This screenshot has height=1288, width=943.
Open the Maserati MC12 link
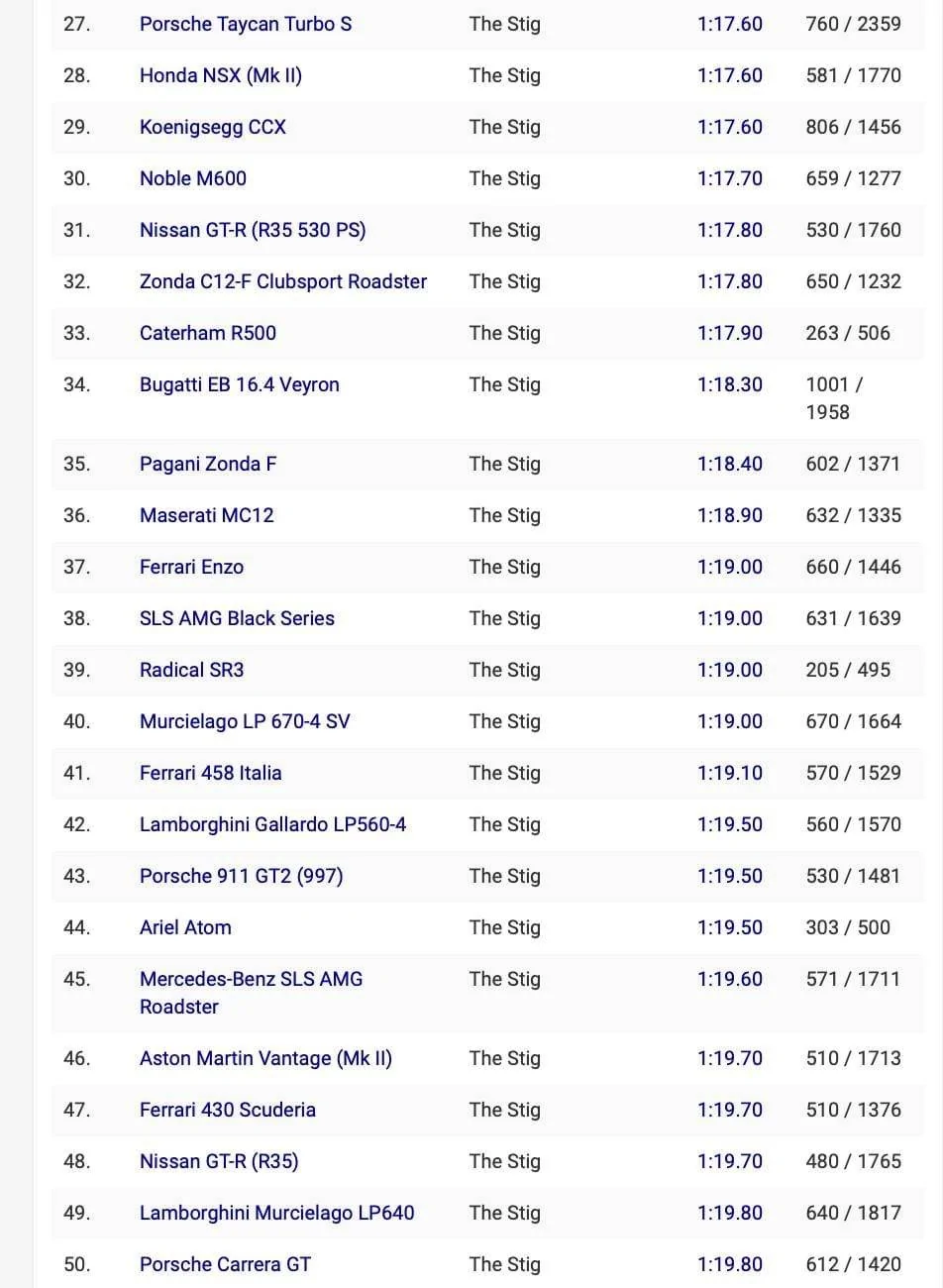point(206,515)
